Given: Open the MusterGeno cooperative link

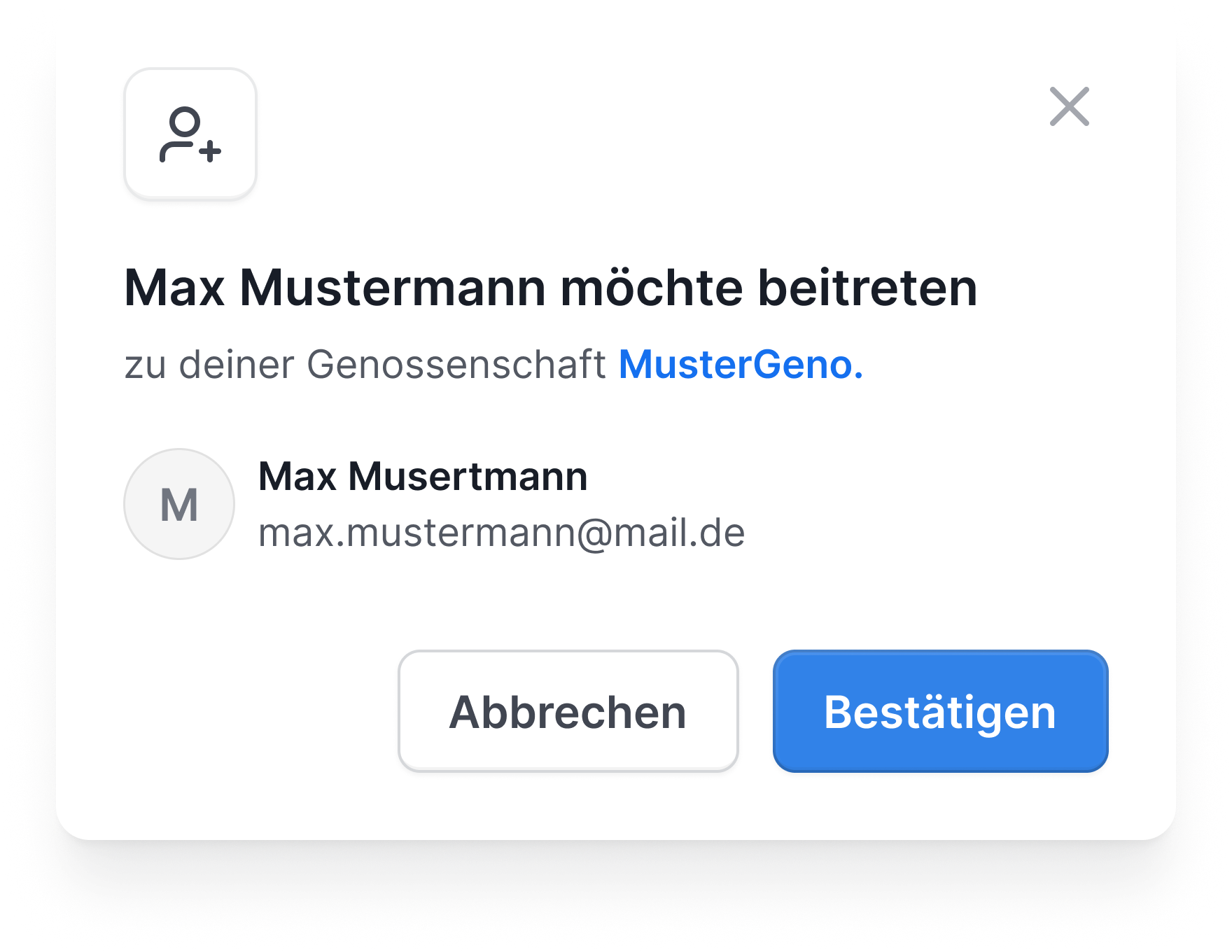Looking at the screenshot, I should 740,365.
